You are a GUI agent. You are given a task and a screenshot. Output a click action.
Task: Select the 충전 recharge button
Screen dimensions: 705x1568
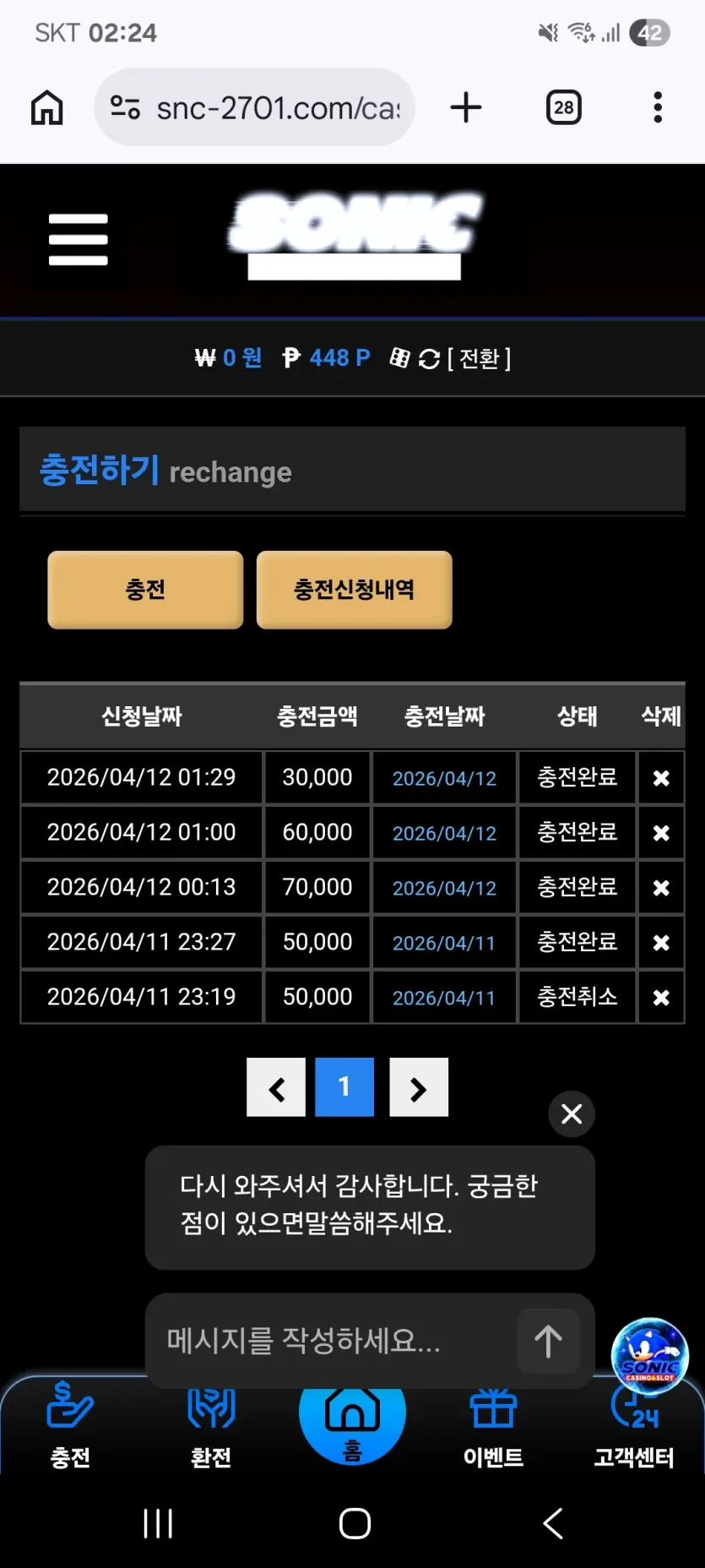tap(145, 590)
